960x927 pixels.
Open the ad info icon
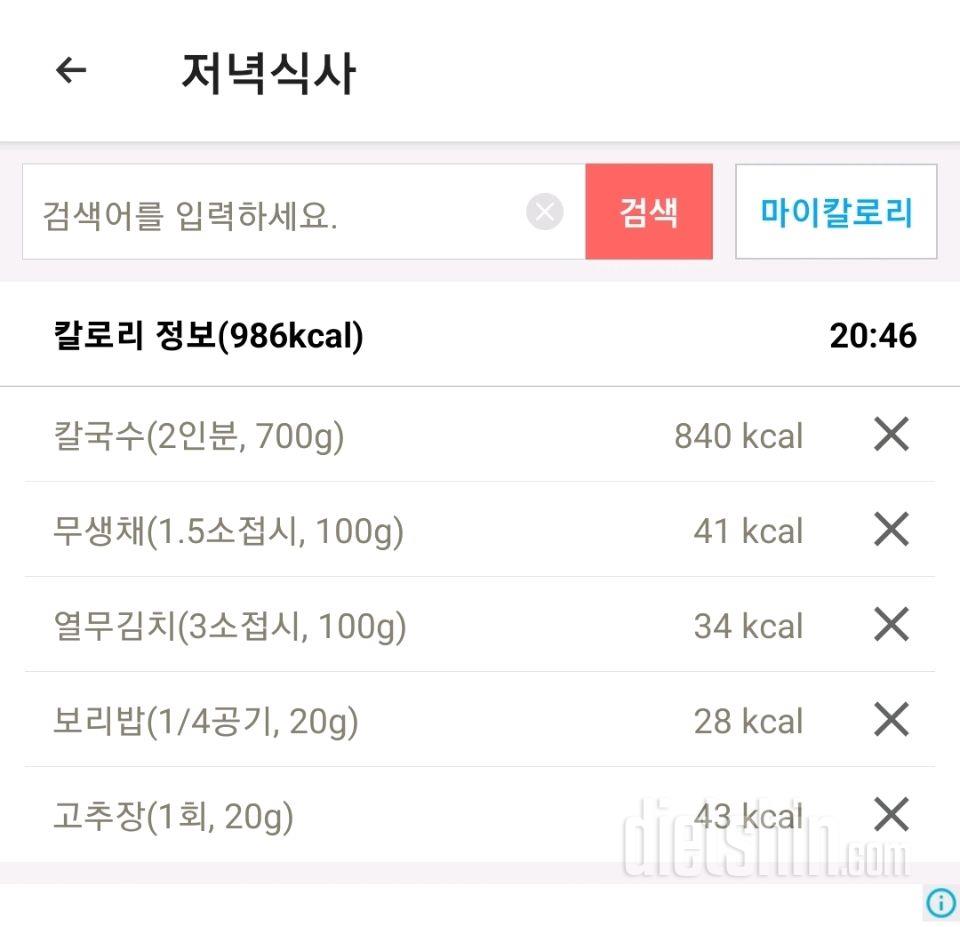coord(940,903)
